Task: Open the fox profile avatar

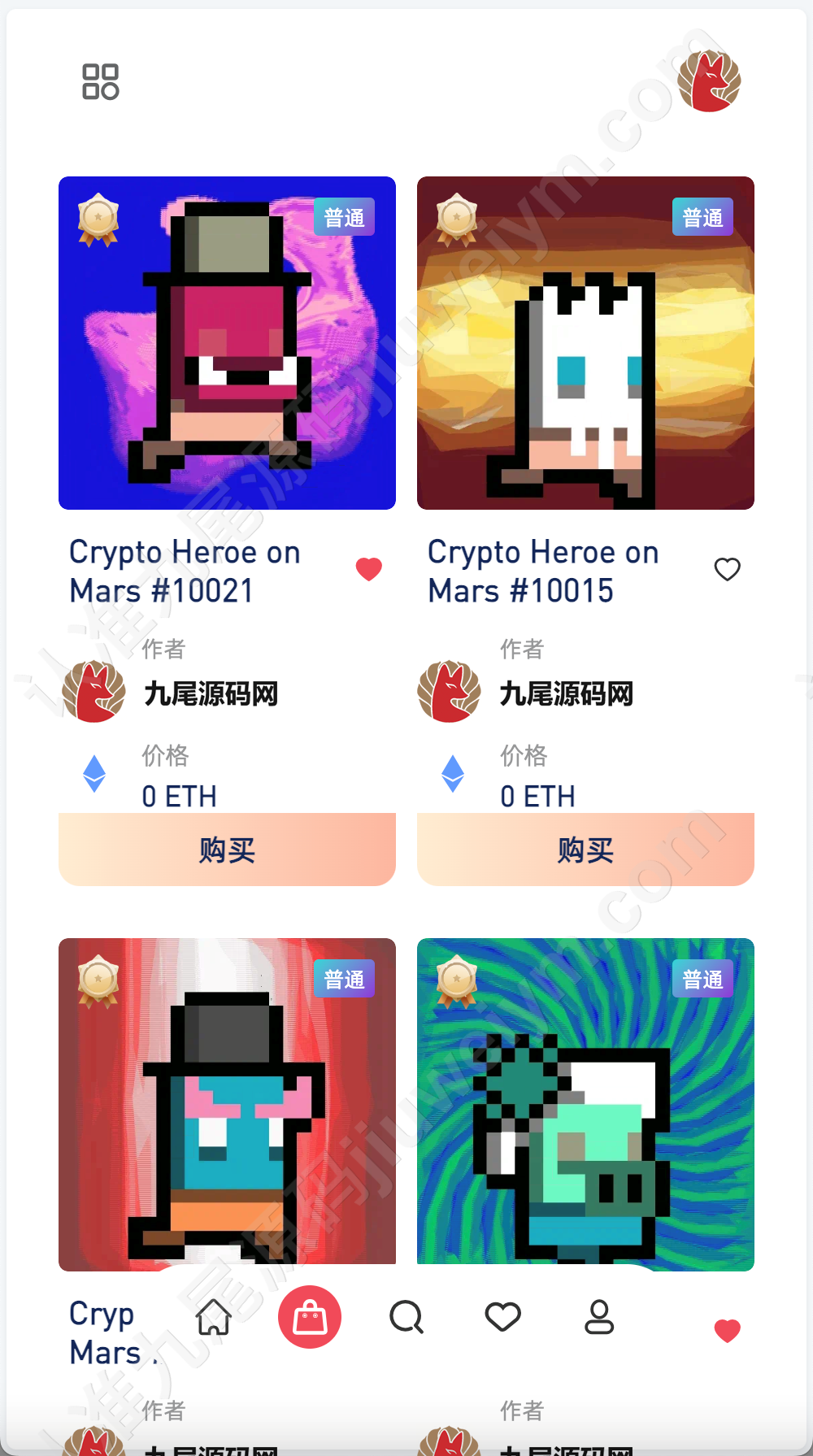Action: point(709,80)
